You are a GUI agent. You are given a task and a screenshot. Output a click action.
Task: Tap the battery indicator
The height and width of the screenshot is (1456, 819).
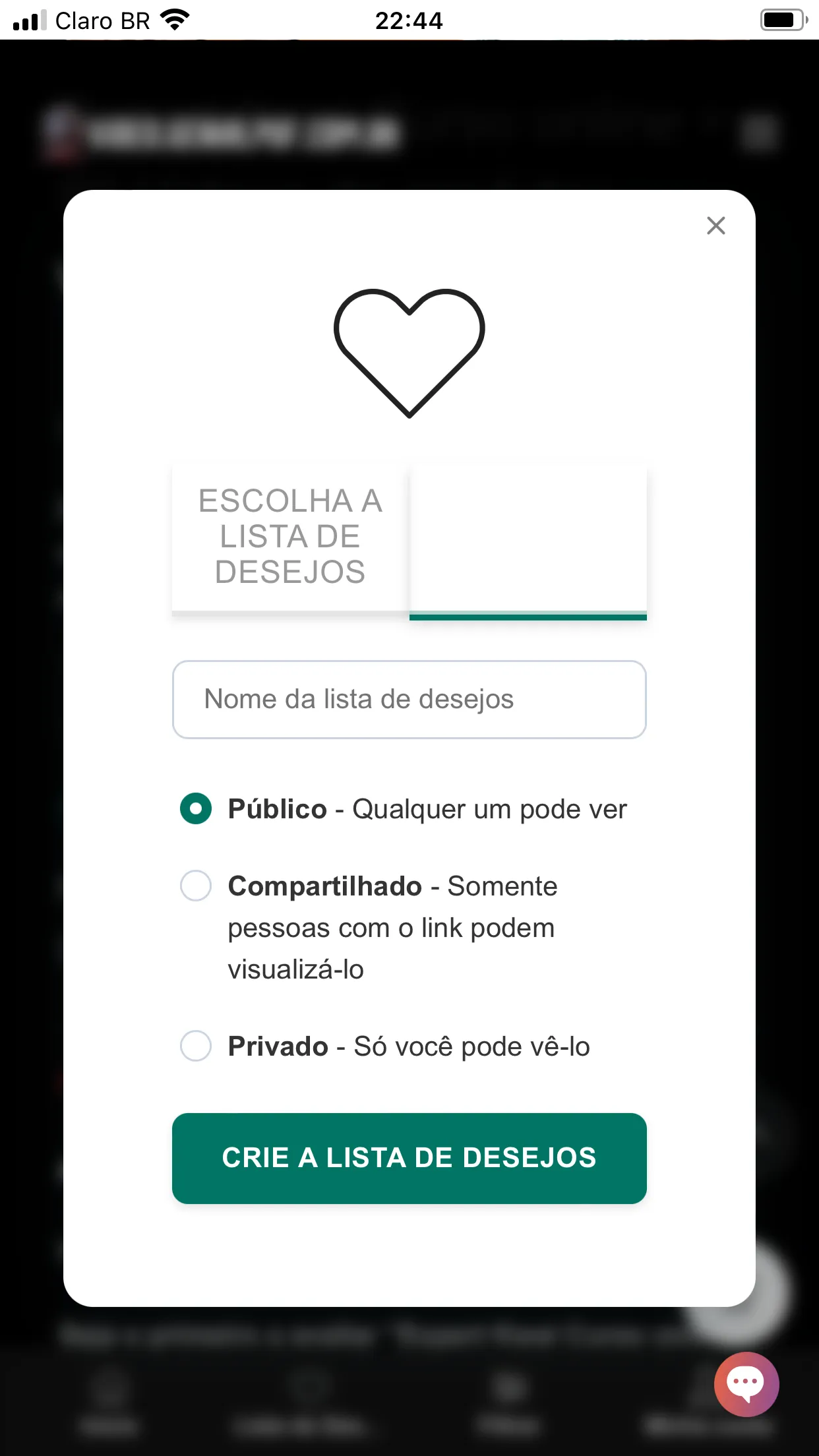point(783,20)
